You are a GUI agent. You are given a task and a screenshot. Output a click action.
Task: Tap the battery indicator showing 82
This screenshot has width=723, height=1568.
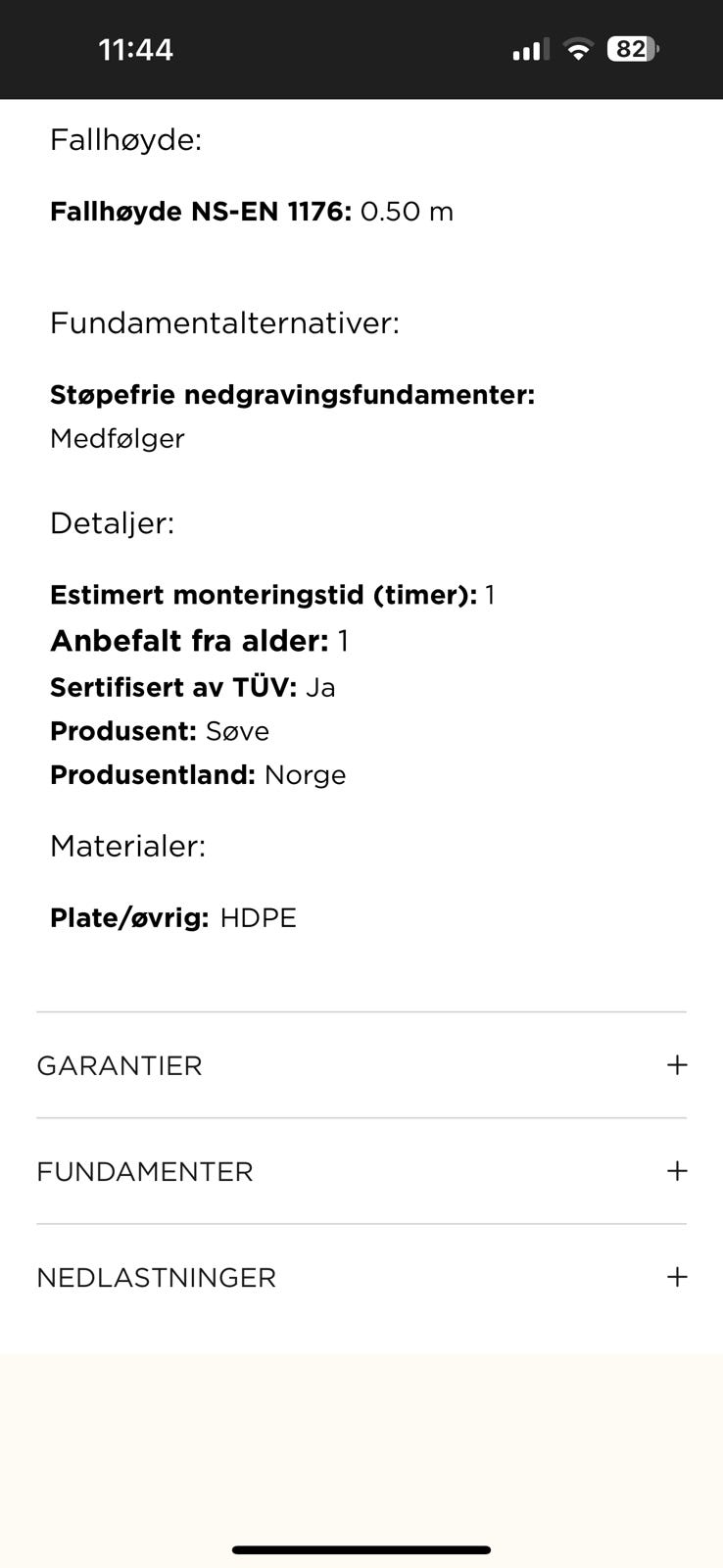[x=631, y=48]
